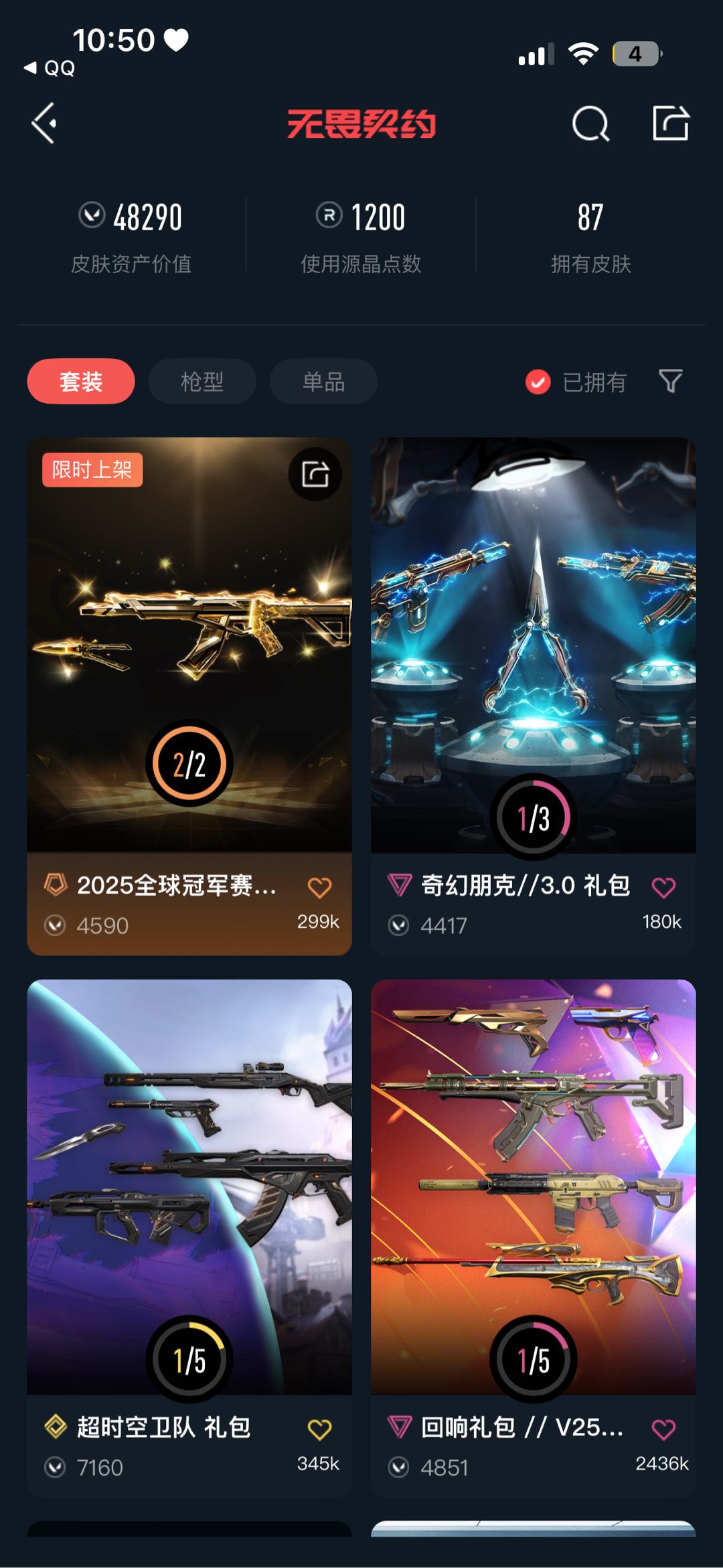Open the filter funnel icon
This screenshot has width=723, height=1568.
point(670,382)
